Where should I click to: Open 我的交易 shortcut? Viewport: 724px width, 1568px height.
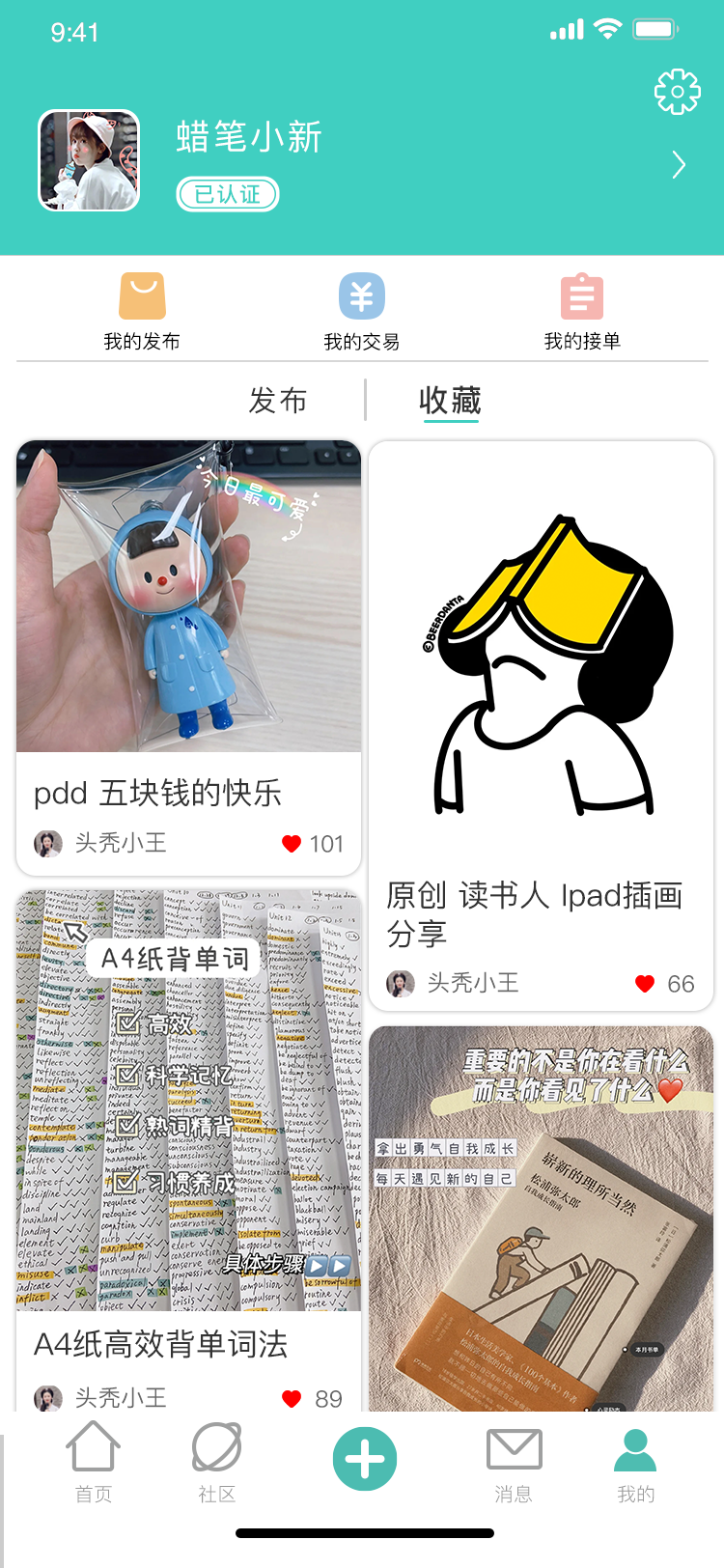[x=362, y=311]
